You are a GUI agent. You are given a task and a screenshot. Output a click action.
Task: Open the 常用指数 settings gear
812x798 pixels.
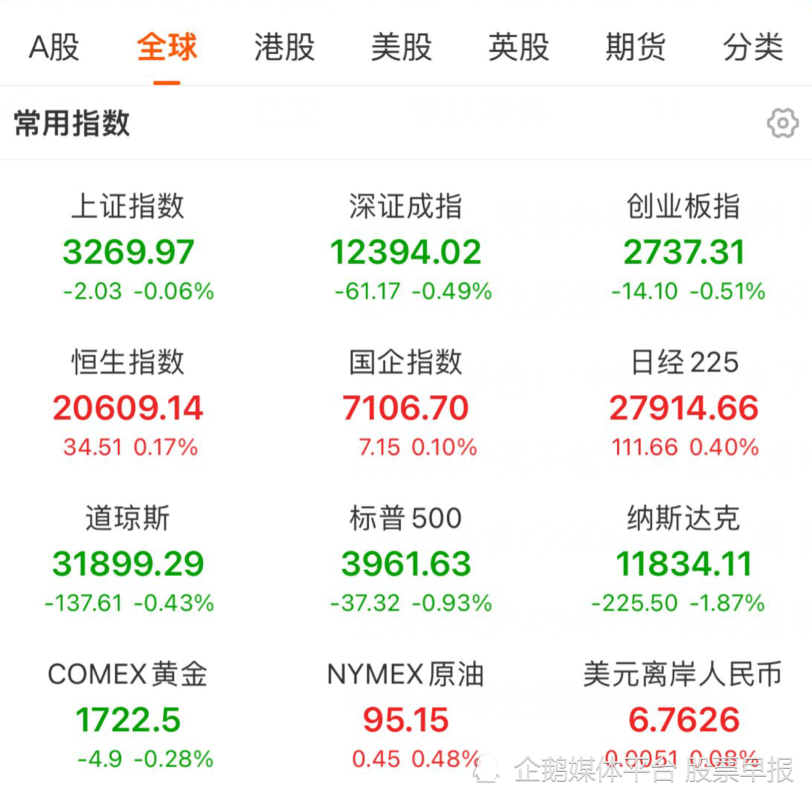point(782,124)
